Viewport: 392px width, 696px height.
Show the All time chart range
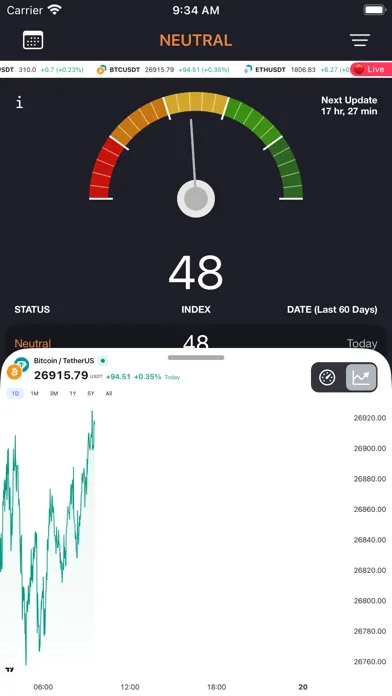pyautogui.click(x=109, y=393)
